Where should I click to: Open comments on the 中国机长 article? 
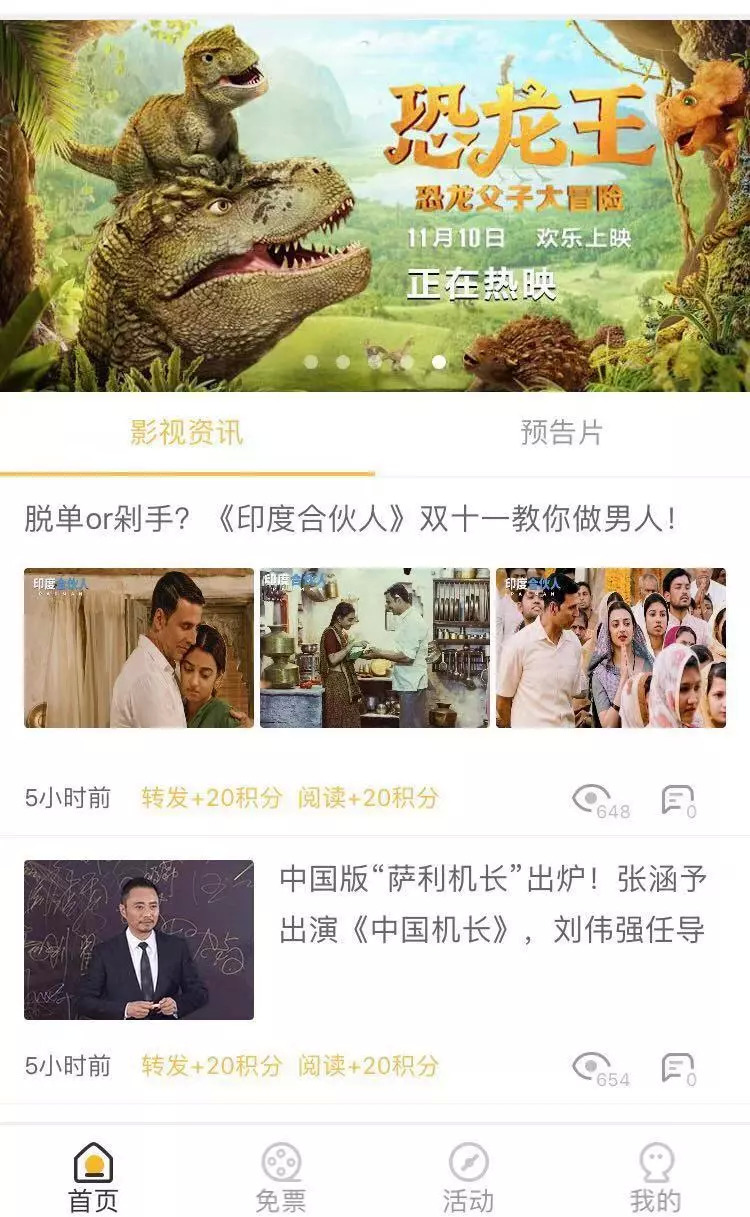pyautogui.click(x=678, y=1068)
